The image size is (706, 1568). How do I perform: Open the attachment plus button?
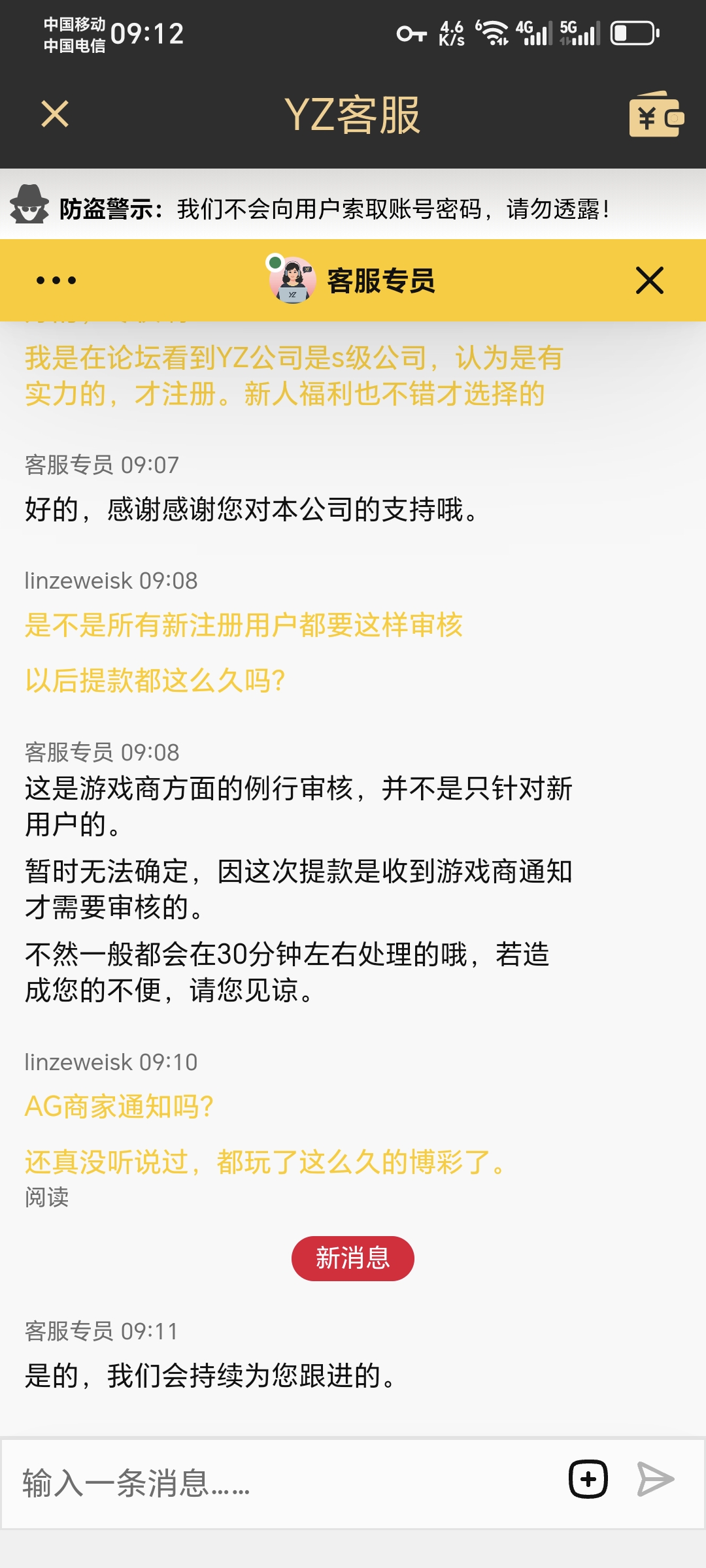point(588,1480)
